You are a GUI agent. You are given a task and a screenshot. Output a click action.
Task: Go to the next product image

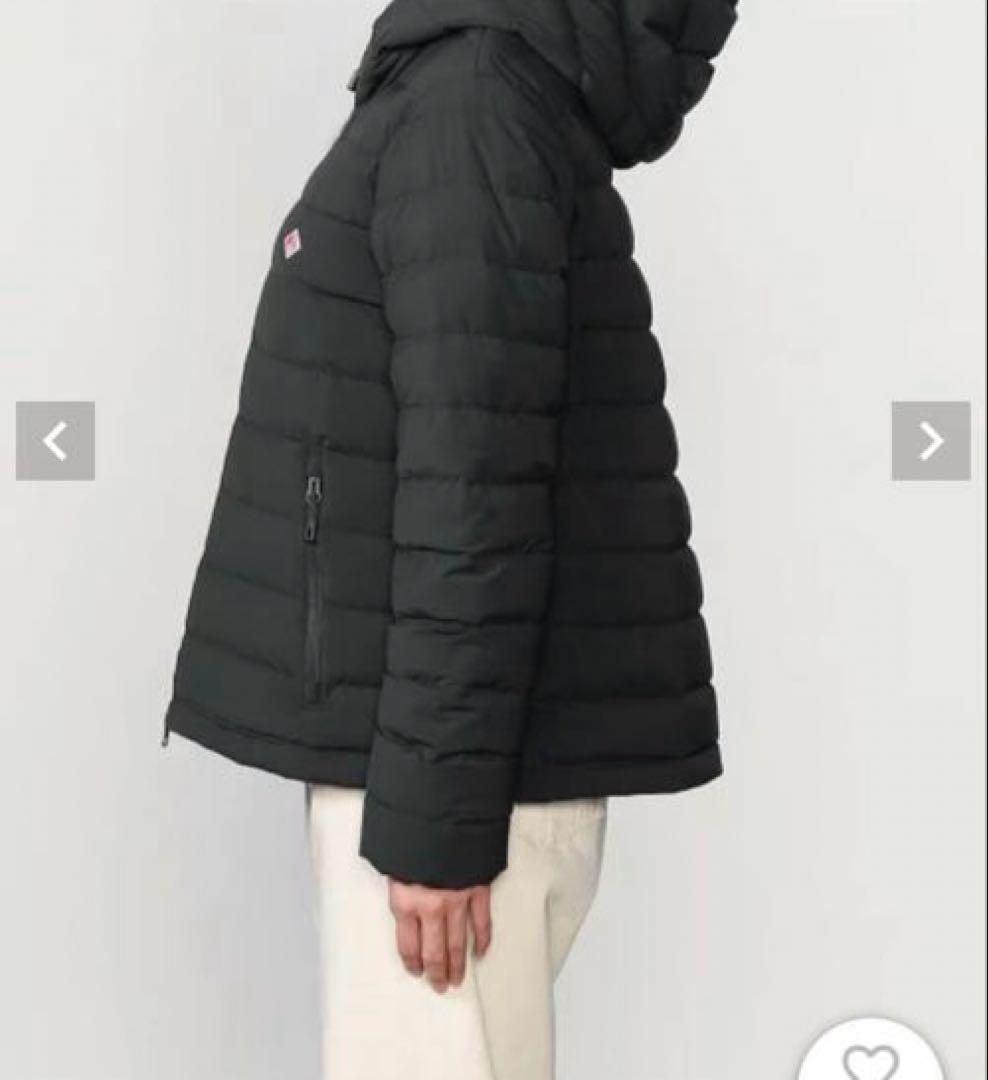coord(931,441)
